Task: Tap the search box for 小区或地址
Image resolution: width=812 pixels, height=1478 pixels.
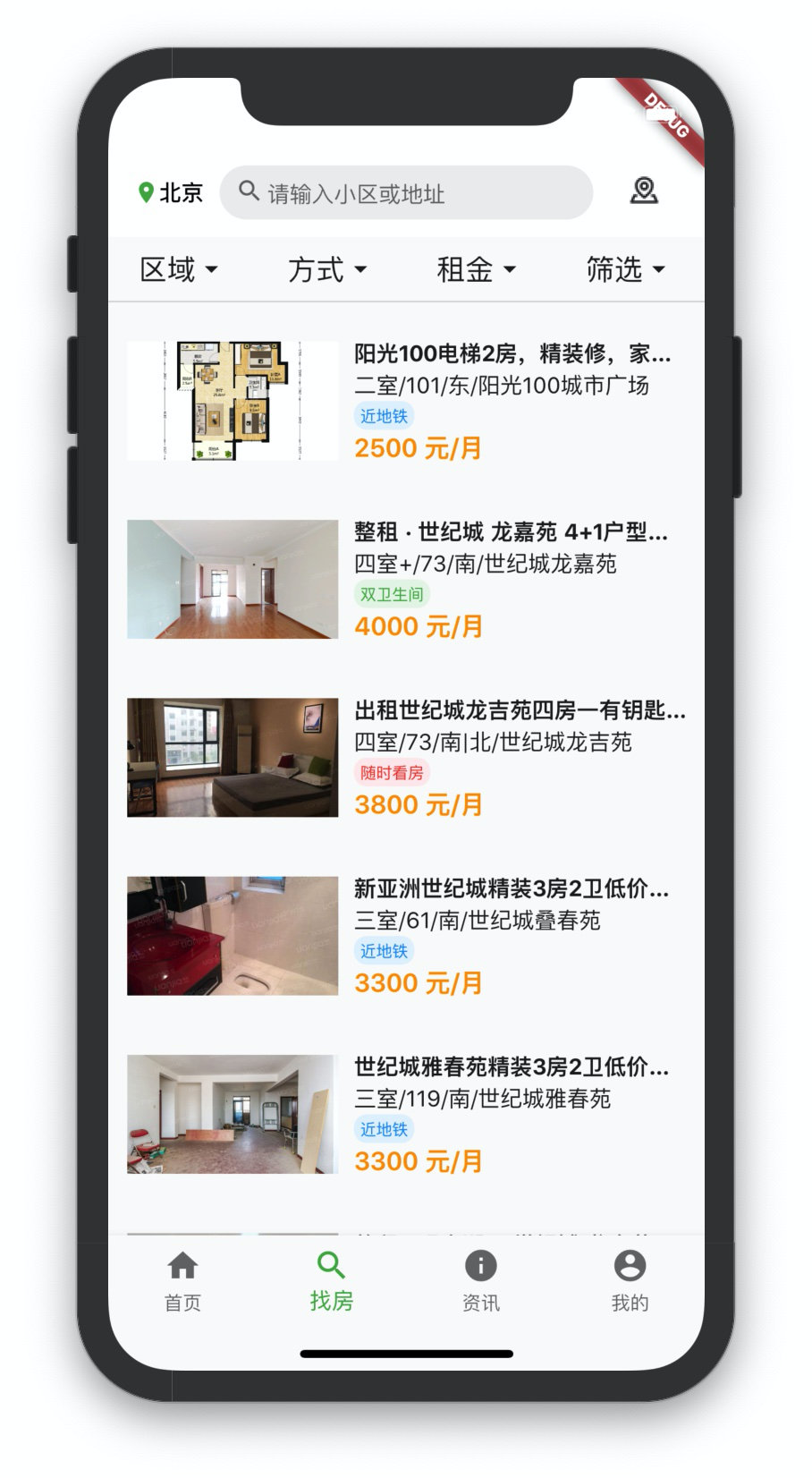Action: [407, 193]
